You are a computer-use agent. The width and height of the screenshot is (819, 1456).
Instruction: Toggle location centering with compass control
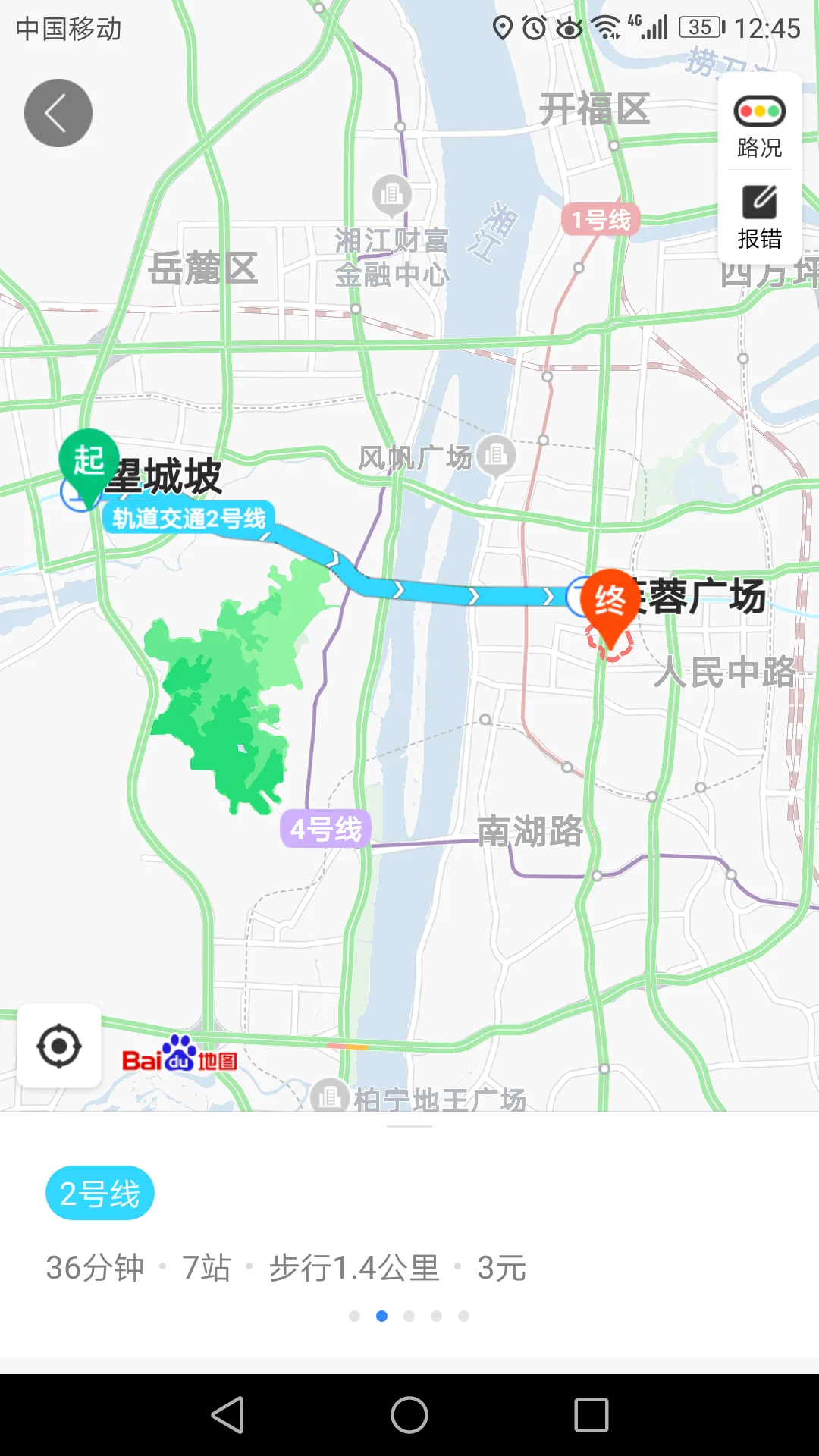tap(59, 1046)
